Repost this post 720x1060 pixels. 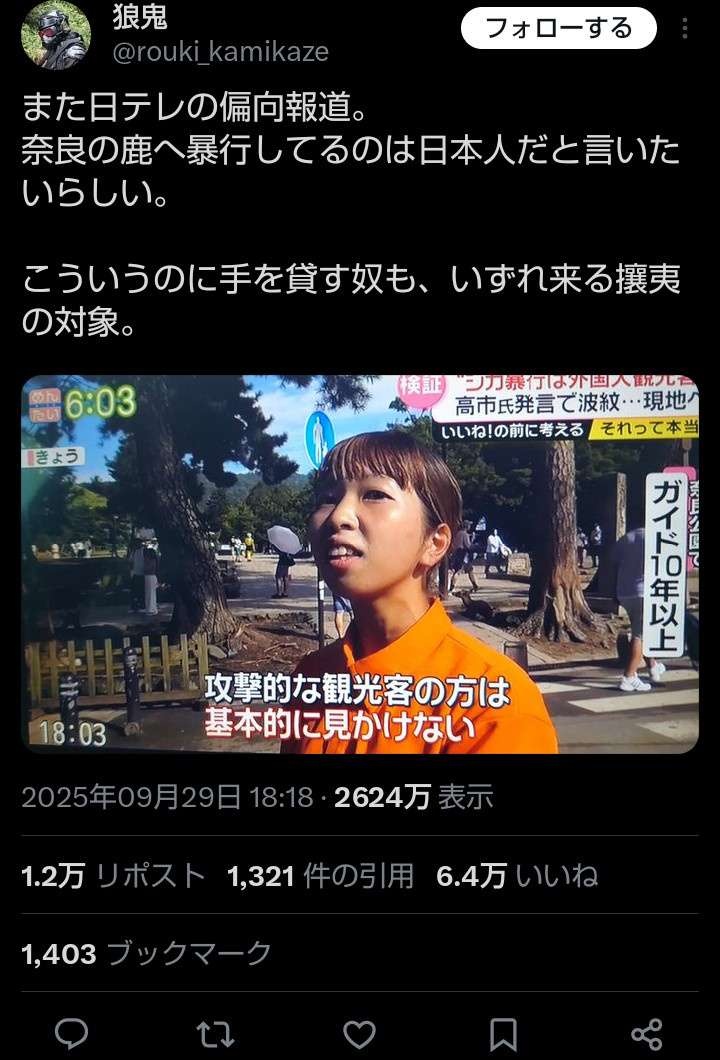[x=215, y=1032]
